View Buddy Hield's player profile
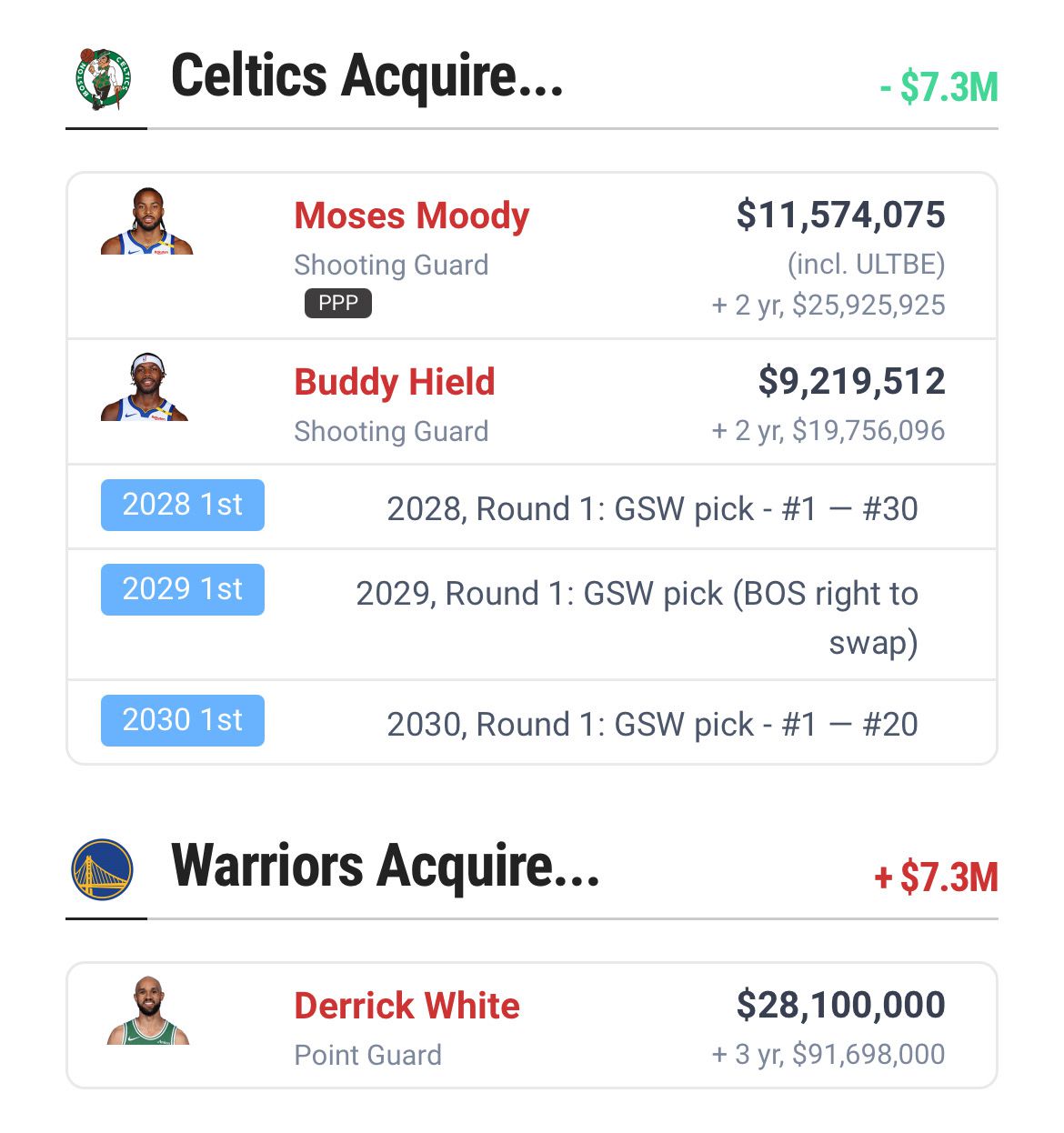 (394, 383)
